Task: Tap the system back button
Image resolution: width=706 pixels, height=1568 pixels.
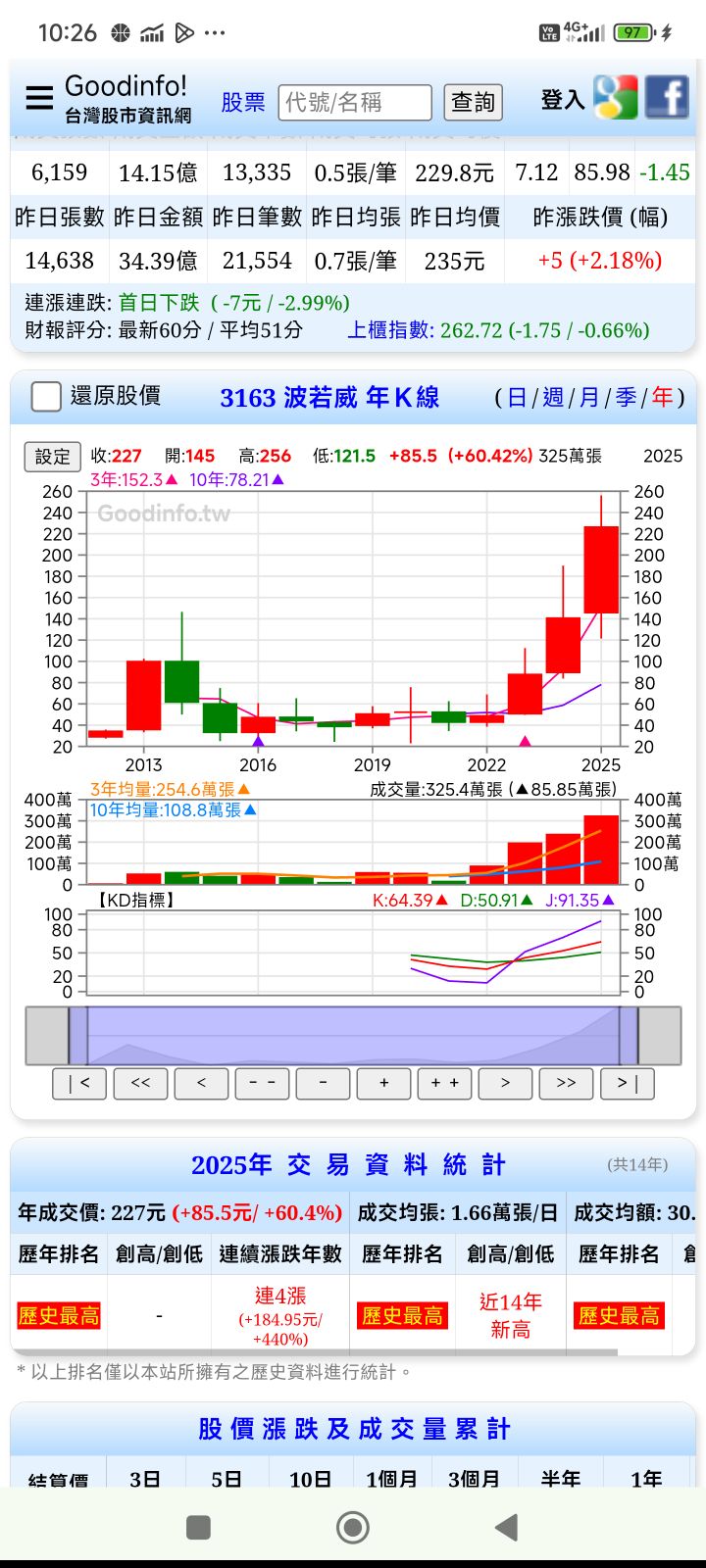Action: click(x=506, y=1527)
